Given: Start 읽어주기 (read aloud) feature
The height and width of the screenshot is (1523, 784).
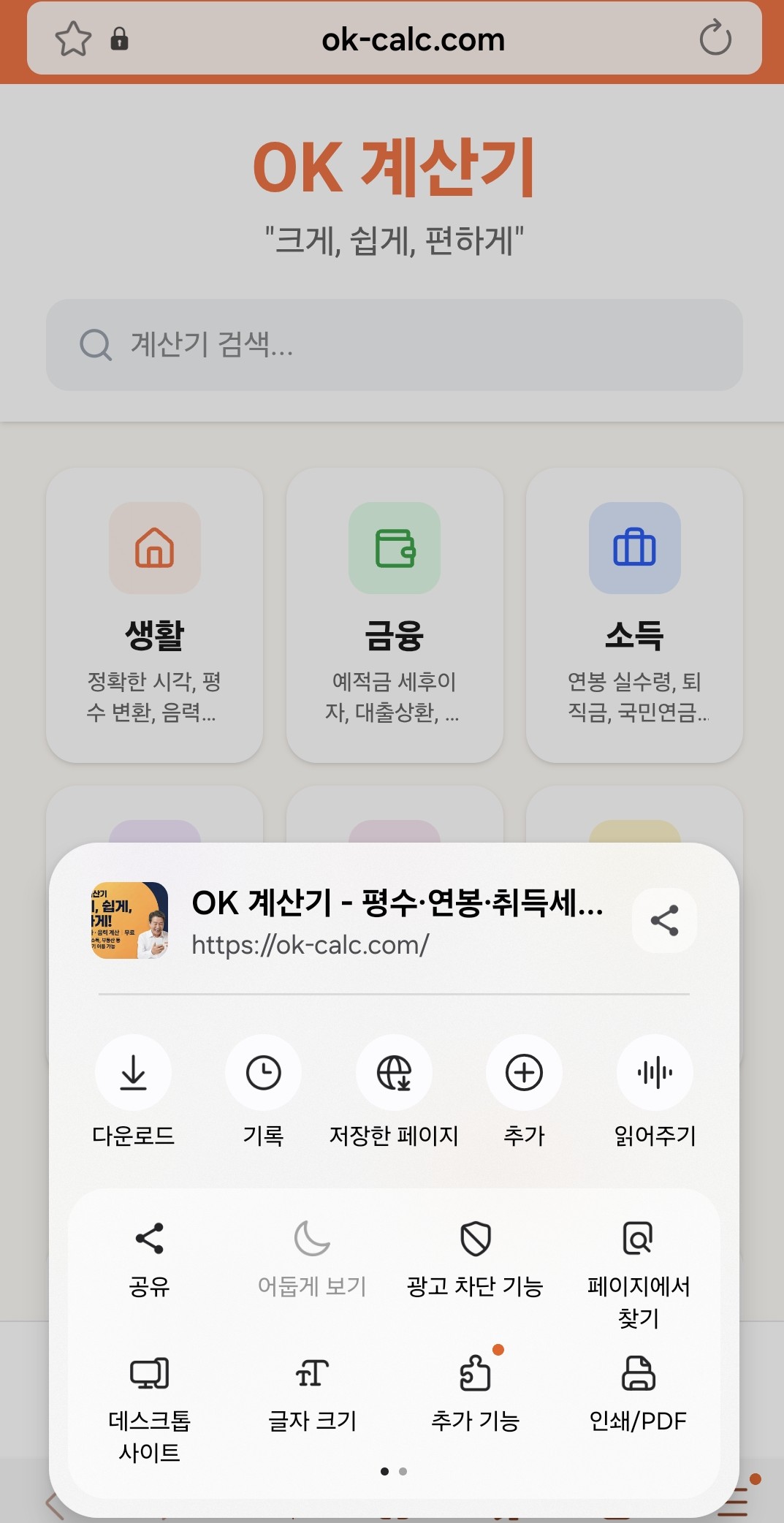Looking at the screenshot, I should (654, 1072).
